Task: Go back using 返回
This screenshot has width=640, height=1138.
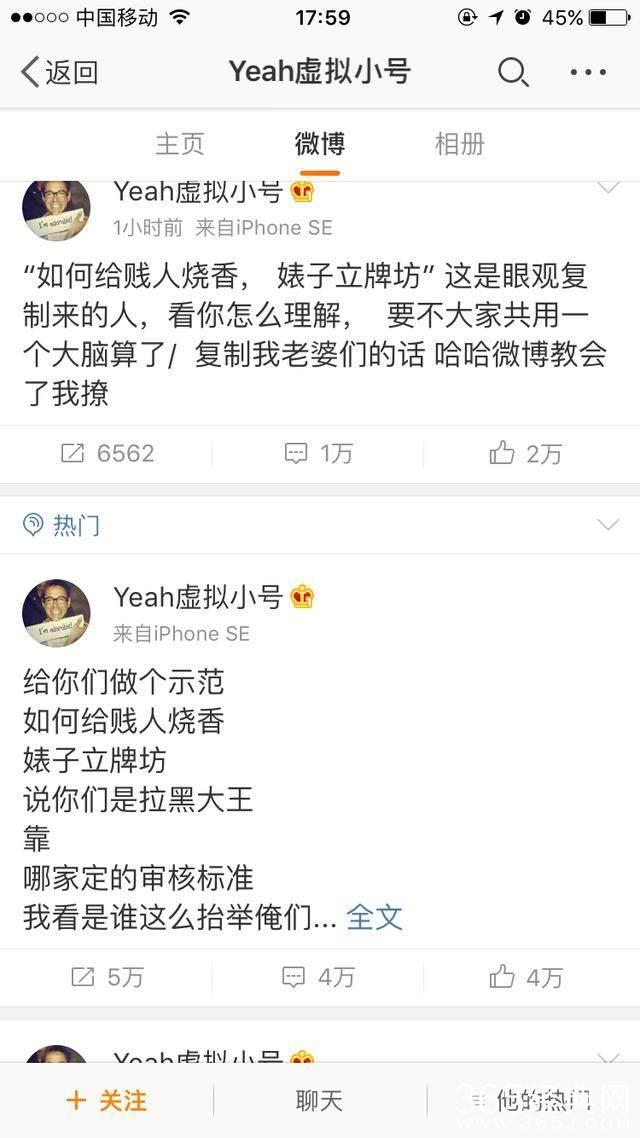Action: [x=60, y=72]
